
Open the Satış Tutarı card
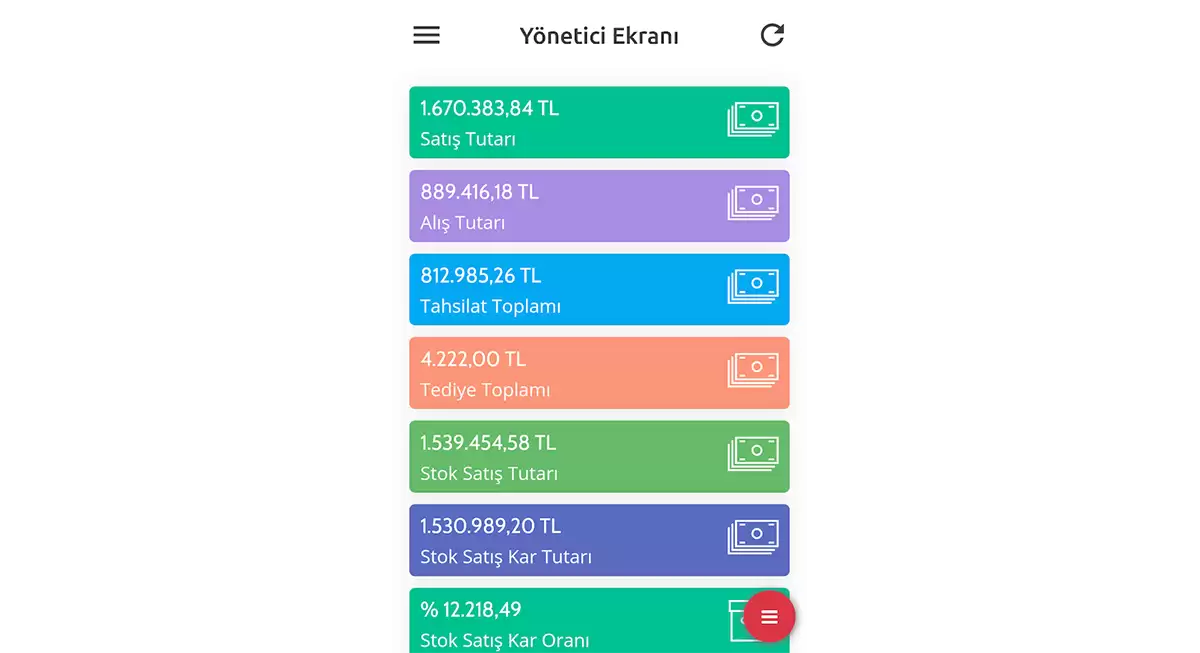599,122
